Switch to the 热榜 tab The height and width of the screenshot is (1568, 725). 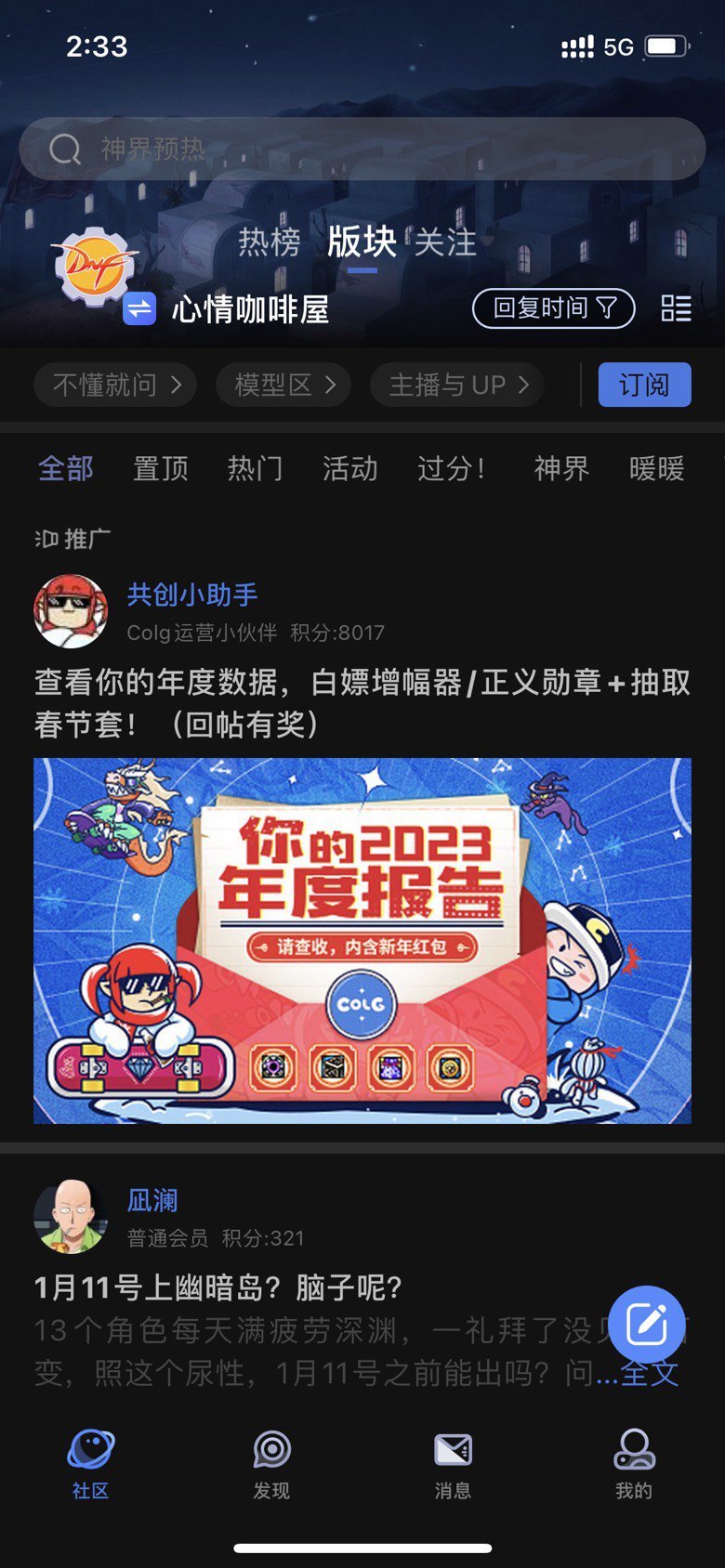(270, 242)
